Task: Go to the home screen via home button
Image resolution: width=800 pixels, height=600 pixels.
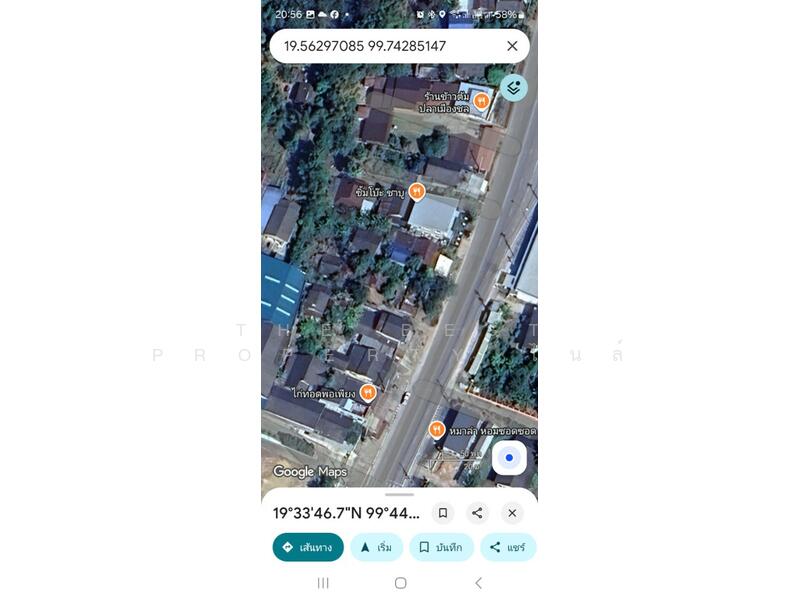Action: click(400, 583)
